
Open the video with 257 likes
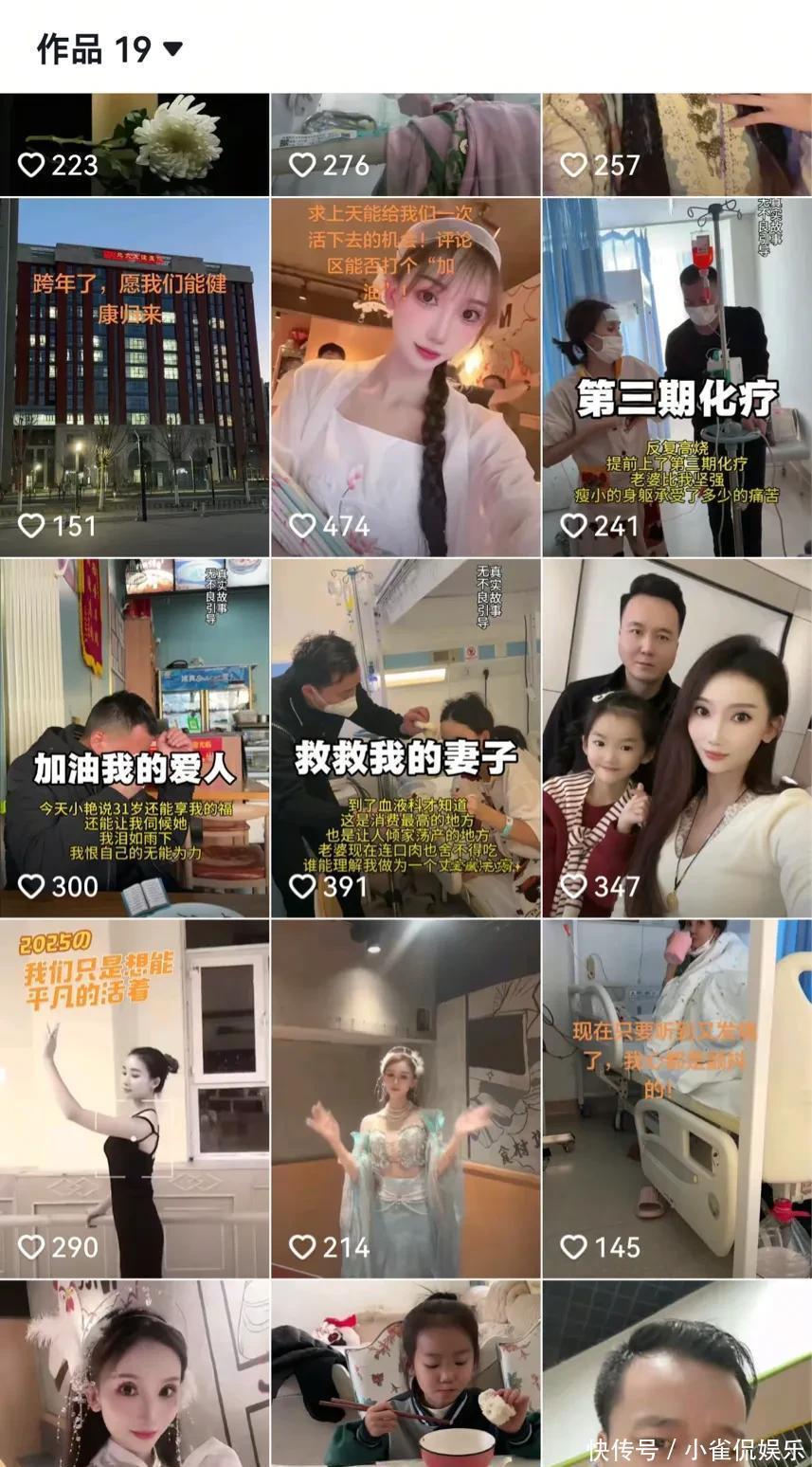677,144
